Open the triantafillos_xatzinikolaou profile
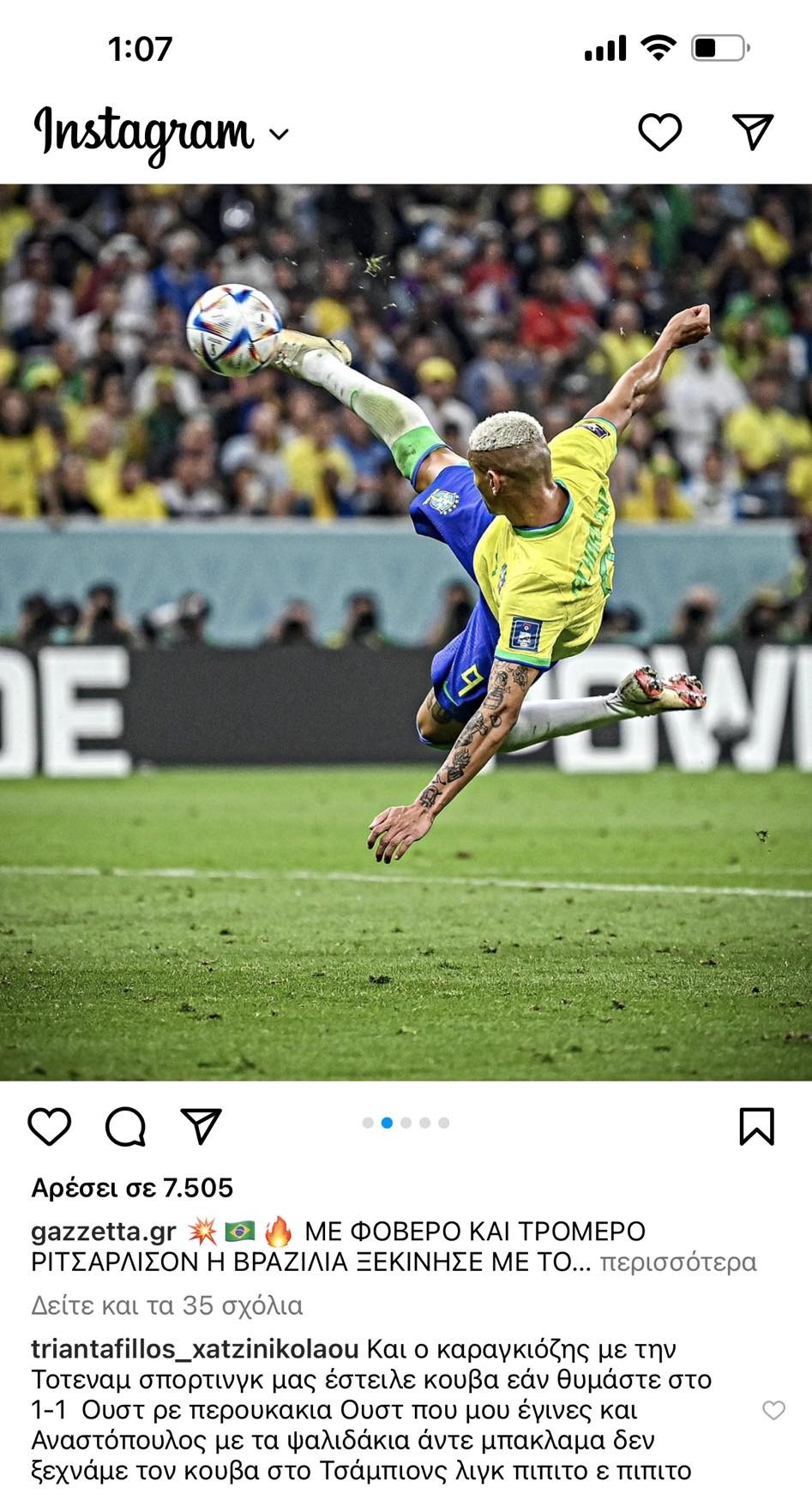 pos(195,1349)
